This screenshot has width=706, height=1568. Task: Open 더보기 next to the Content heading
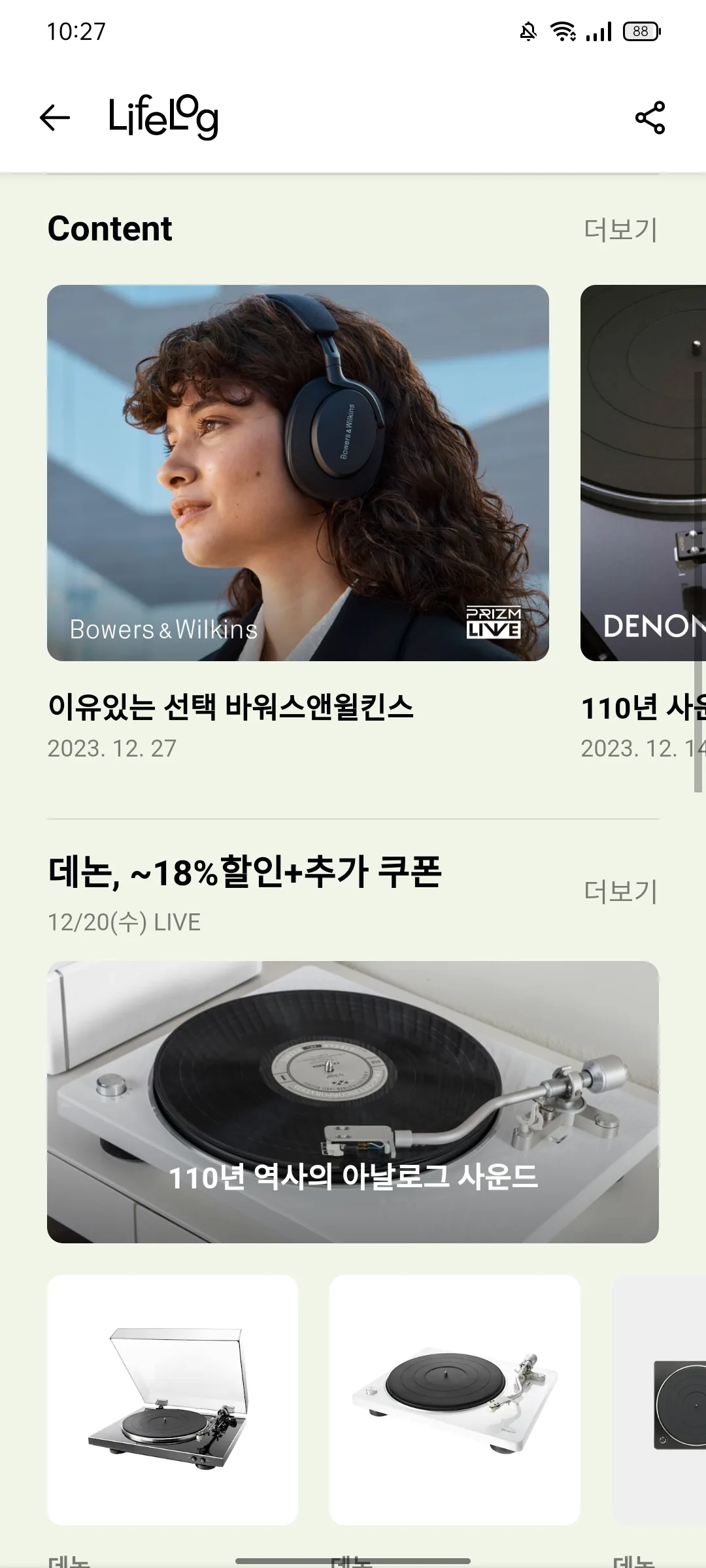(x=620, y=229)
